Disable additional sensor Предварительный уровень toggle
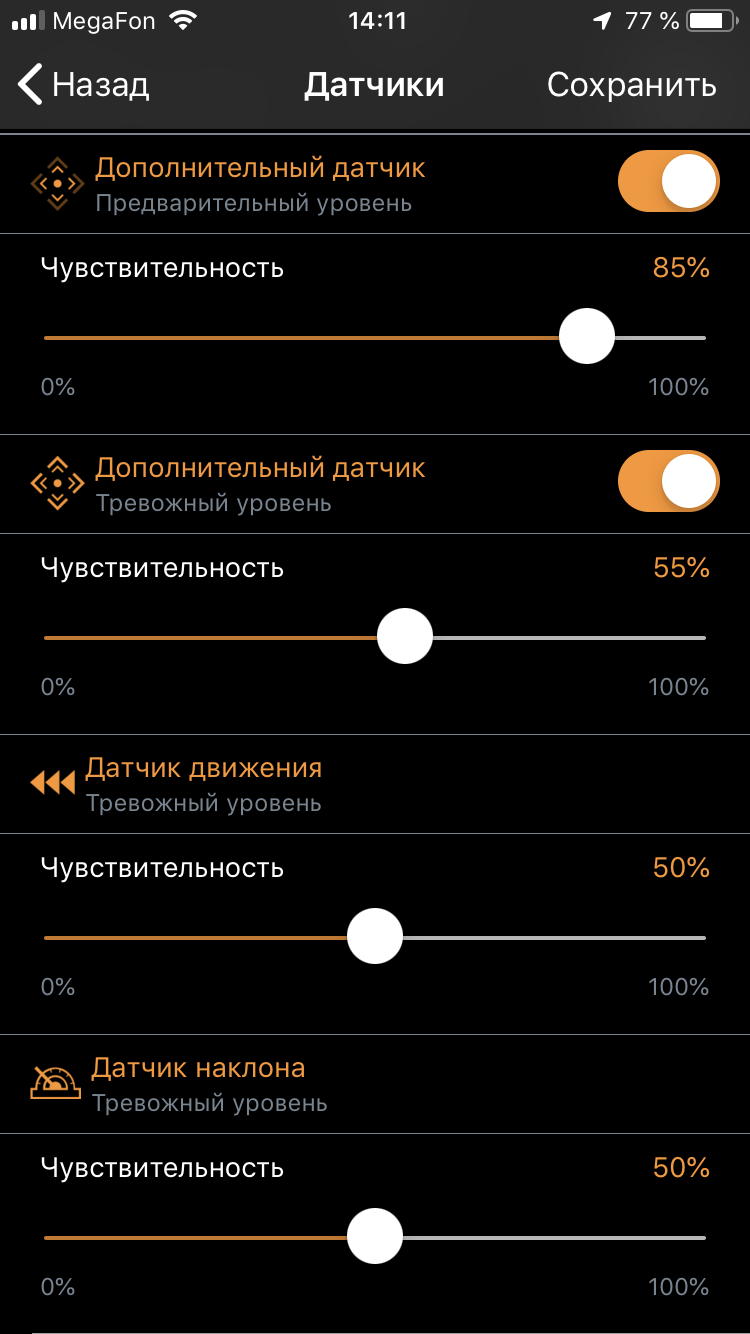 [x=668, y=182]
